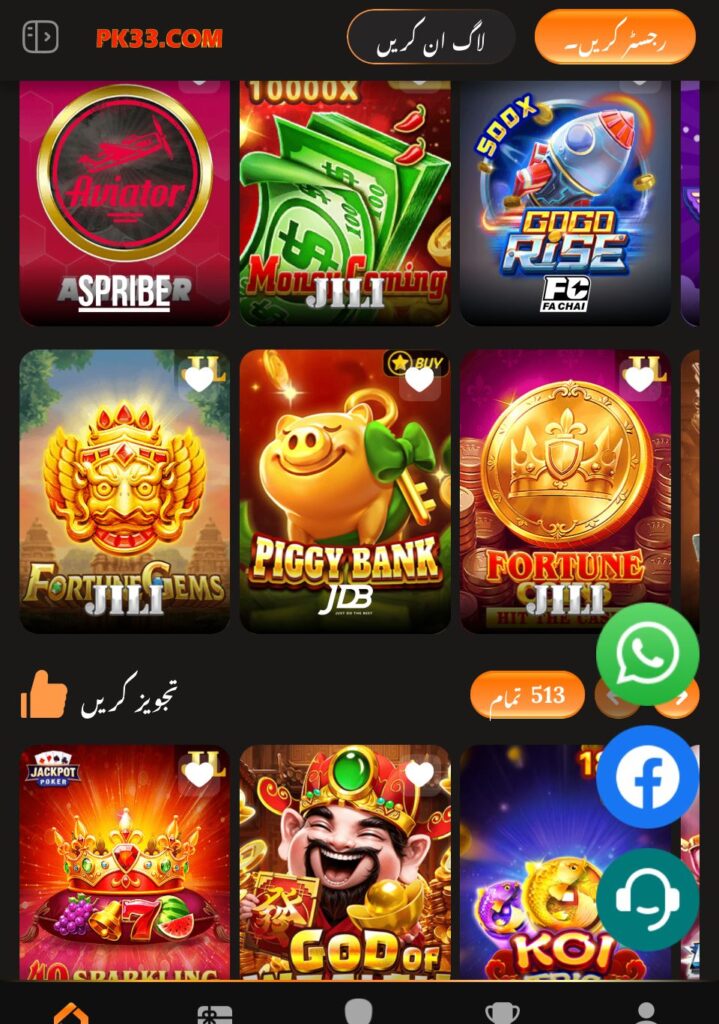719x1024 pixels.
Task: Open Piggy Bank JDB game
Action: (345, 500)
